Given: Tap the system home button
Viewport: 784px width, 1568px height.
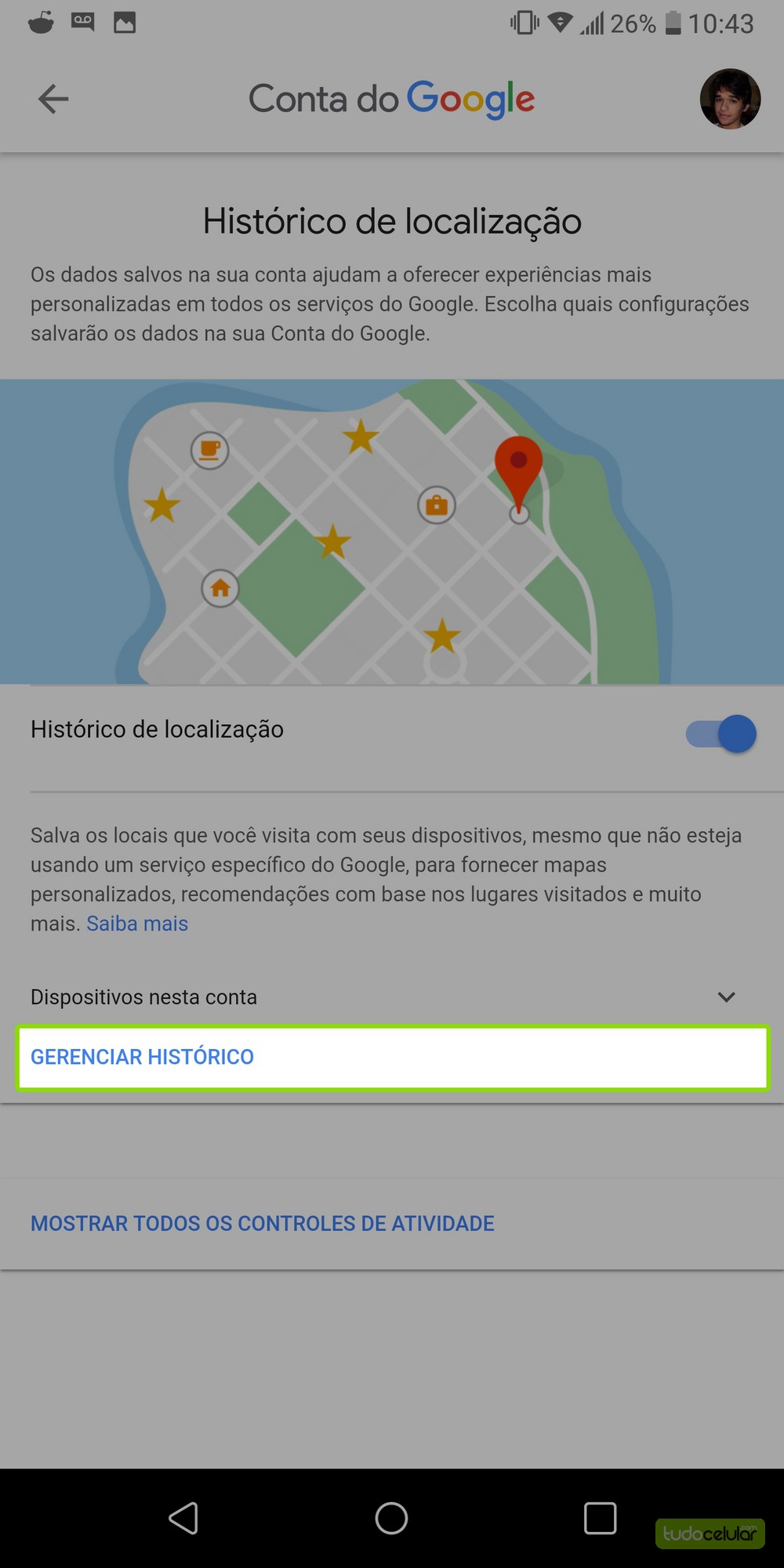Looking at the screenshot, I should tap(391, 1519).
